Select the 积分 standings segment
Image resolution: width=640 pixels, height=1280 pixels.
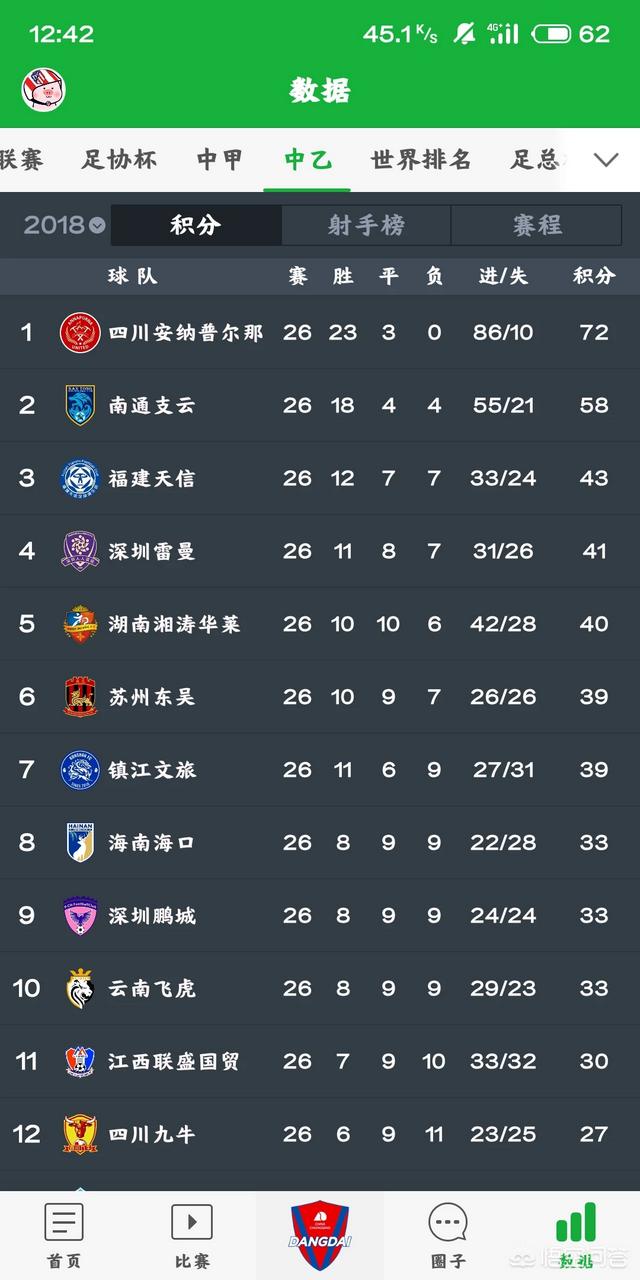tap(196, 225)
